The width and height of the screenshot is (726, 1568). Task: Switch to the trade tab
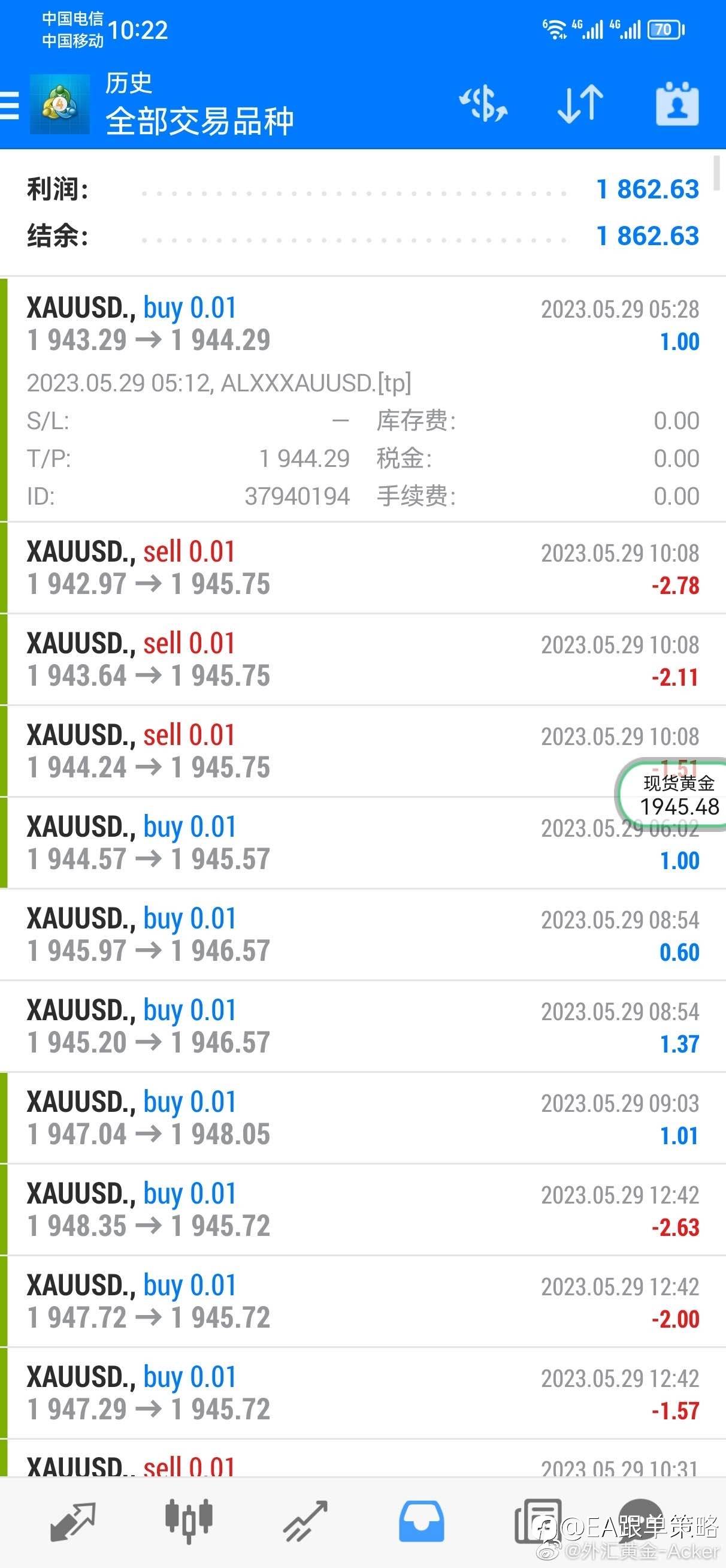(305, 1522)
